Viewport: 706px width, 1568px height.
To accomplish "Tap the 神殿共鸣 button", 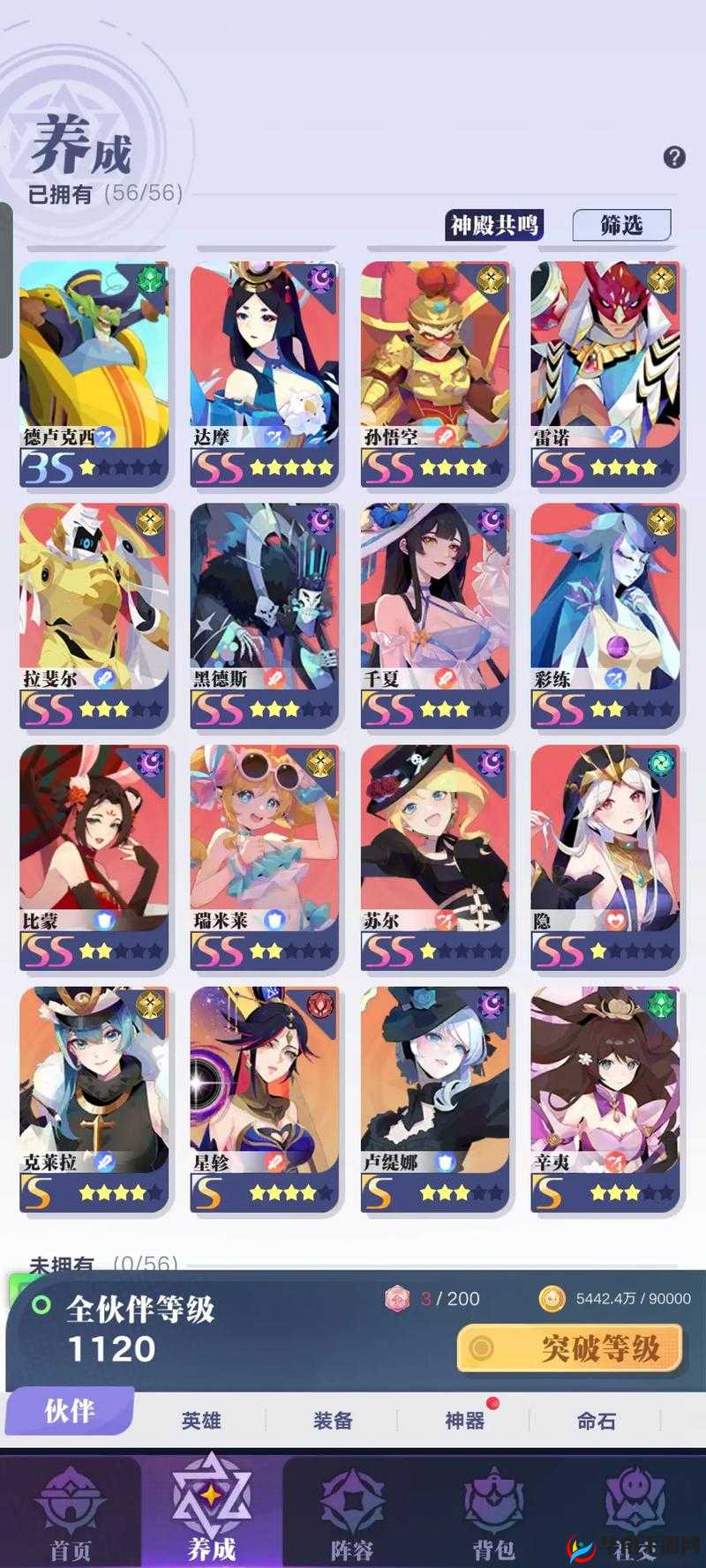I will coord(494,225).
